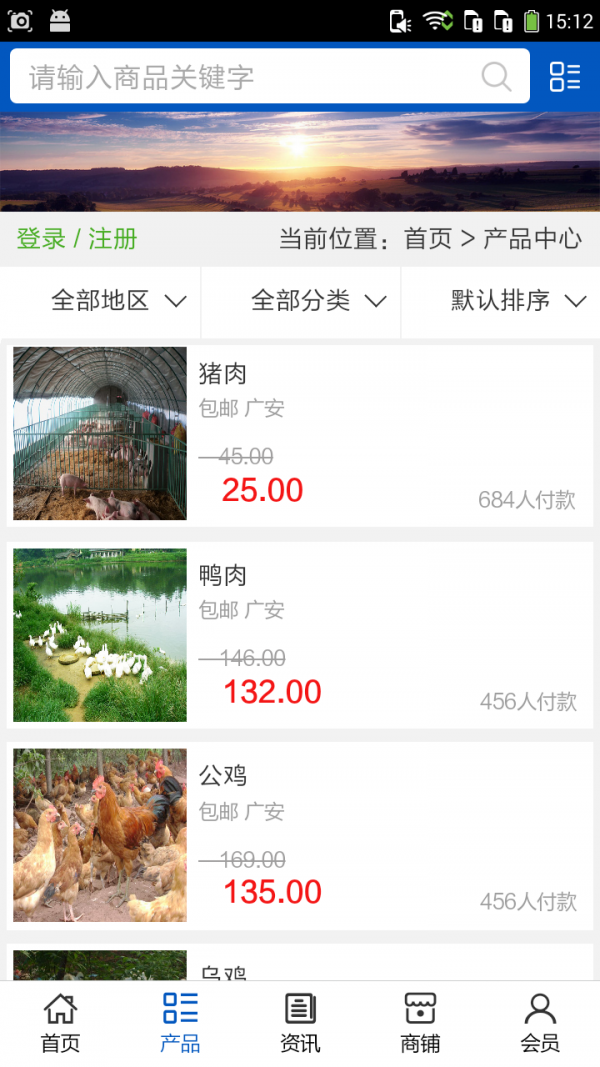Open the 会员 member tab

coord(540,1022)
